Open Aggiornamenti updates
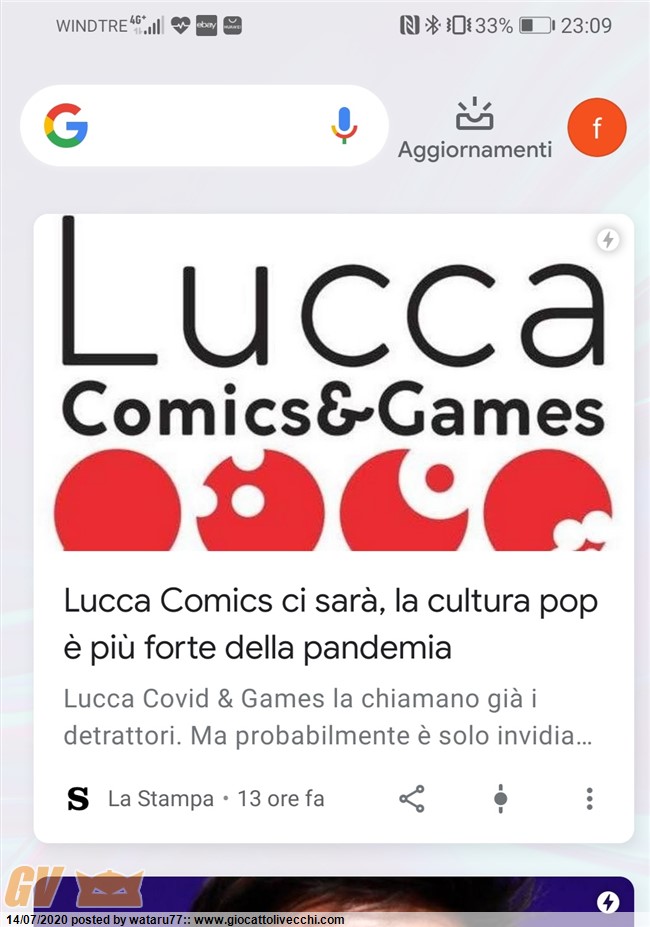 (474, 129)
